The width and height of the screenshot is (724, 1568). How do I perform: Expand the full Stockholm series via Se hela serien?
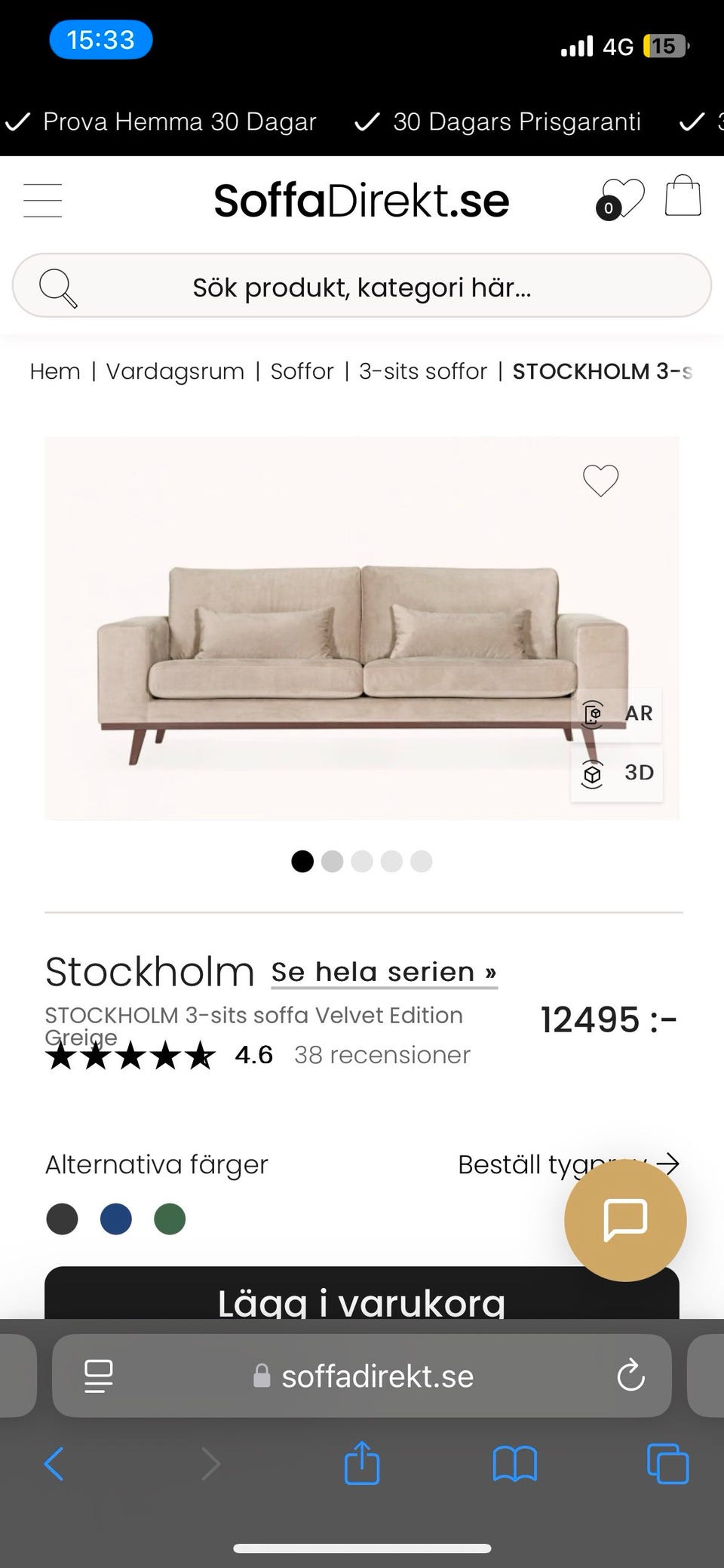(x=383, y=973)
